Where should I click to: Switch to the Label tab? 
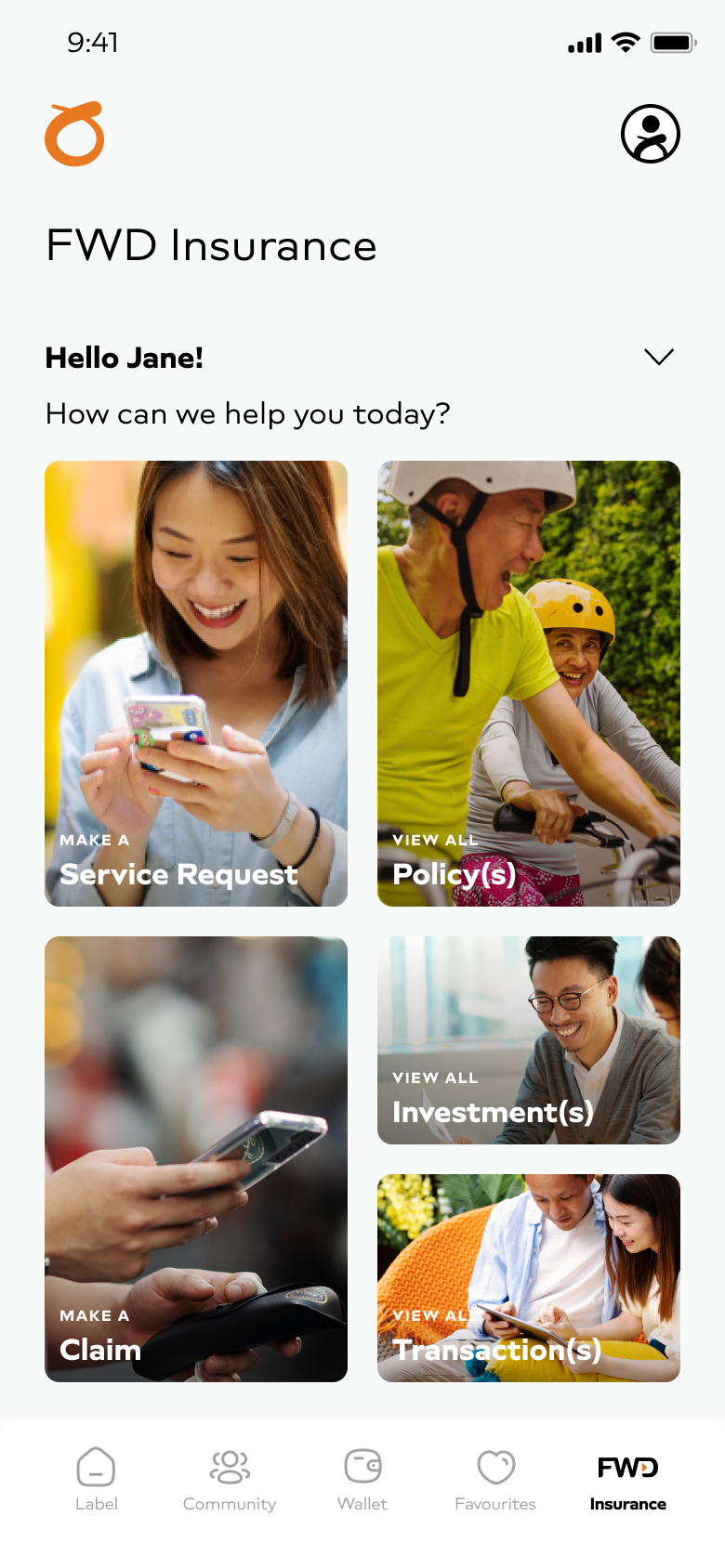97,1479
